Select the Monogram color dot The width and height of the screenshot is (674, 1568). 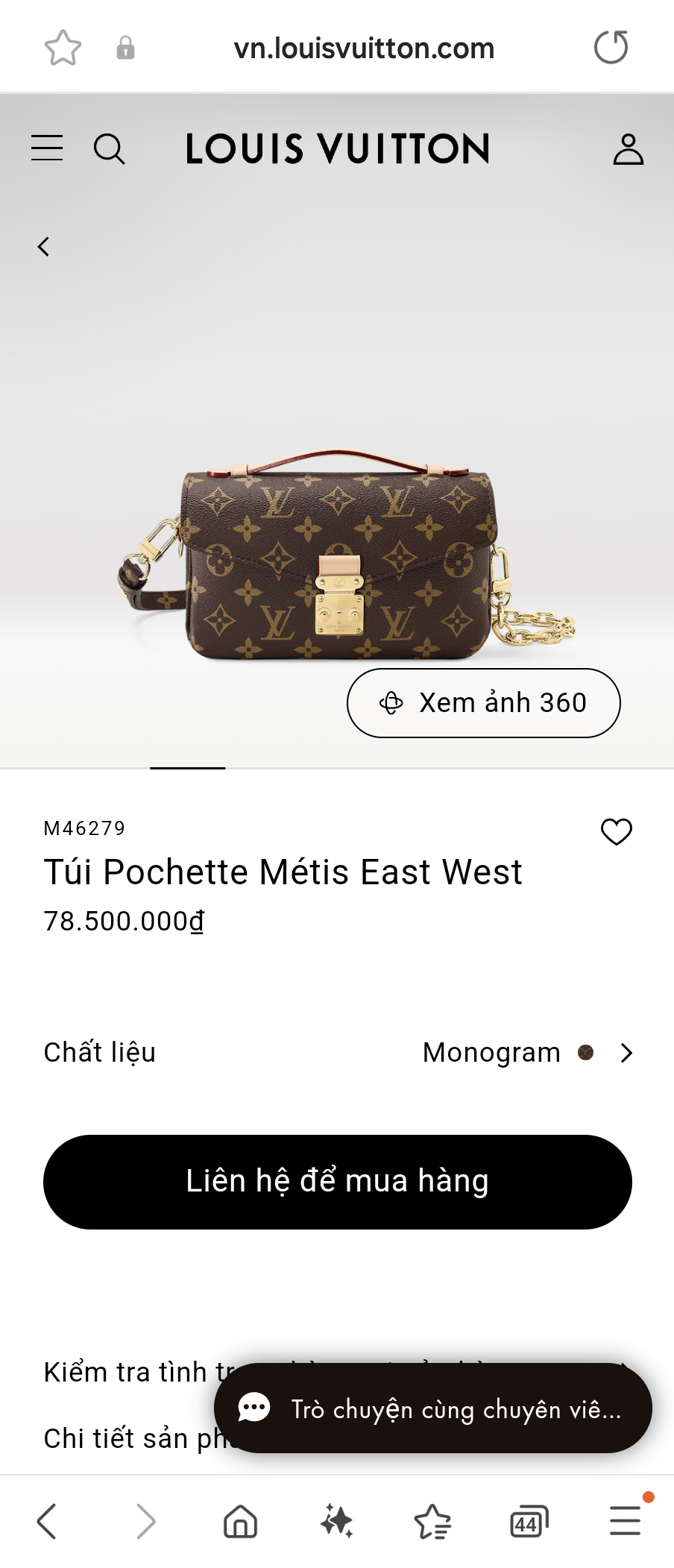(x=586, y=1053)
